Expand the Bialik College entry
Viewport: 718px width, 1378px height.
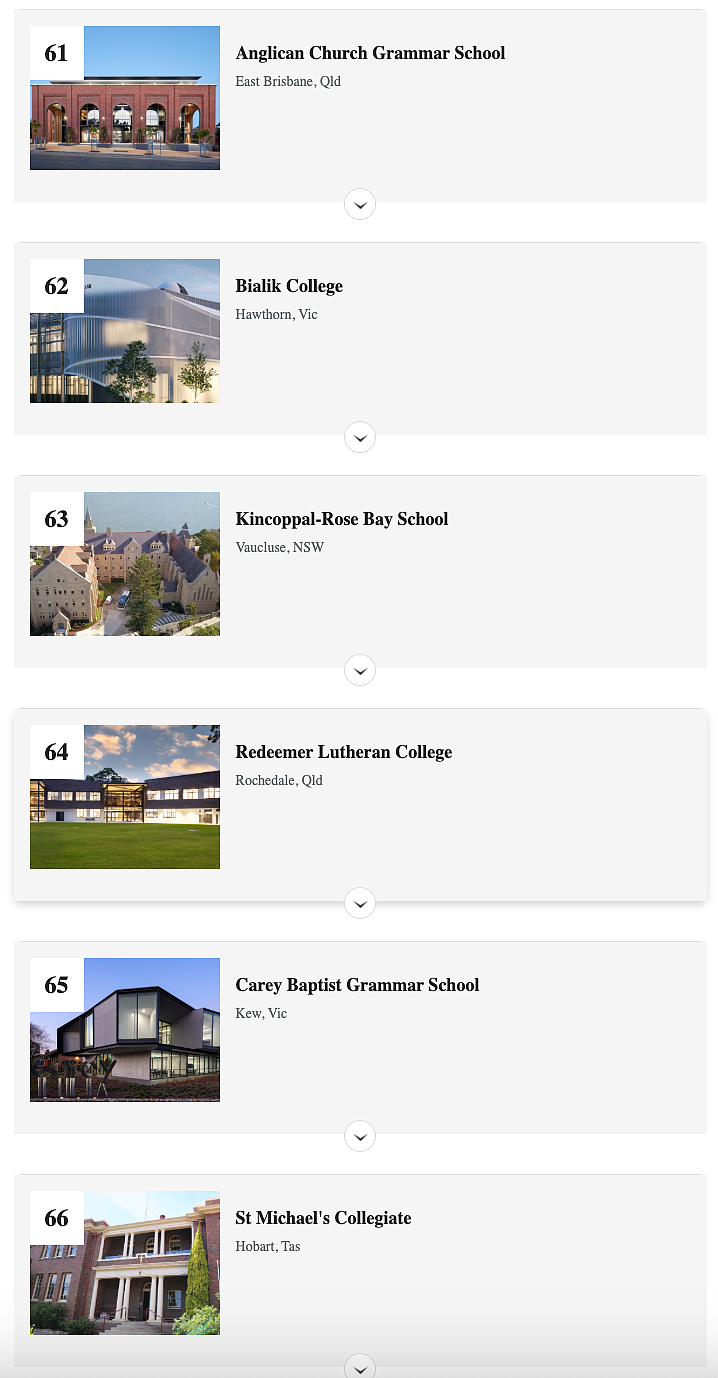coord(360,438)
